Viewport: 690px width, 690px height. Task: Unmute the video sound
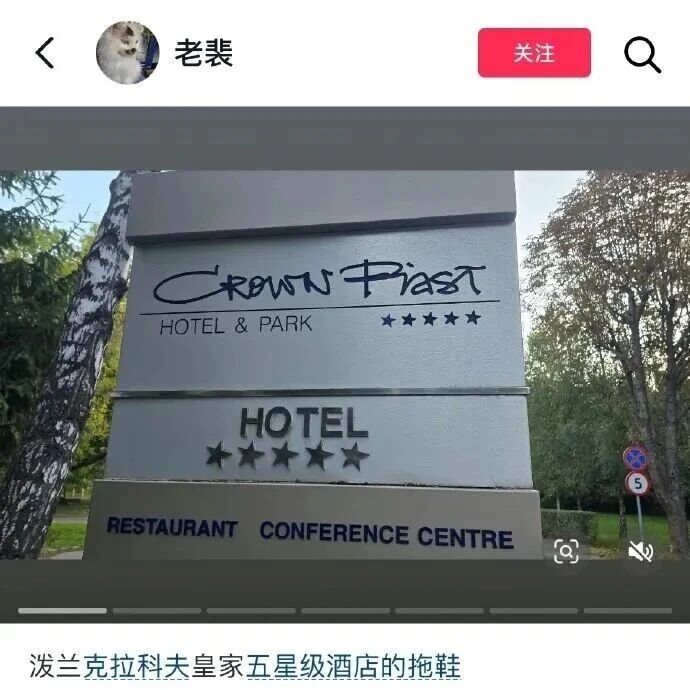click(640, 551)
